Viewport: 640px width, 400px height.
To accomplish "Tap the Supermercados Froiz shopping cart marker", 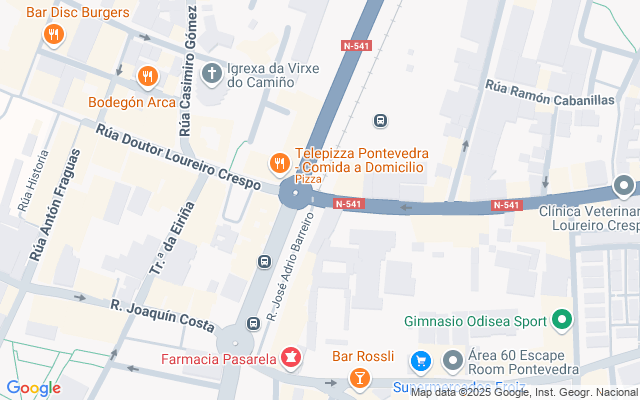I will [x=421, y=359].
